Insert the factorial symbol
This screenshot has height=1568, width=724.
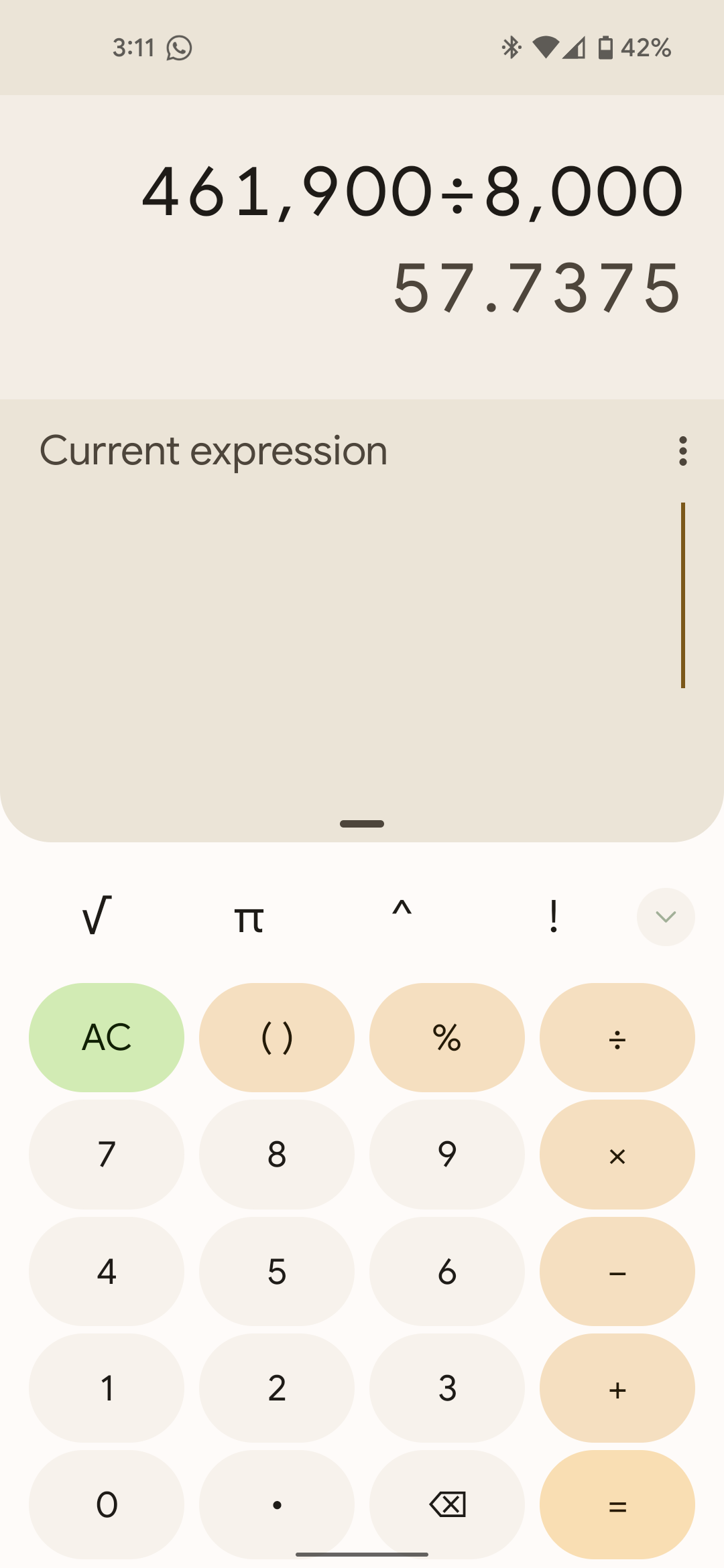(553, 916)
